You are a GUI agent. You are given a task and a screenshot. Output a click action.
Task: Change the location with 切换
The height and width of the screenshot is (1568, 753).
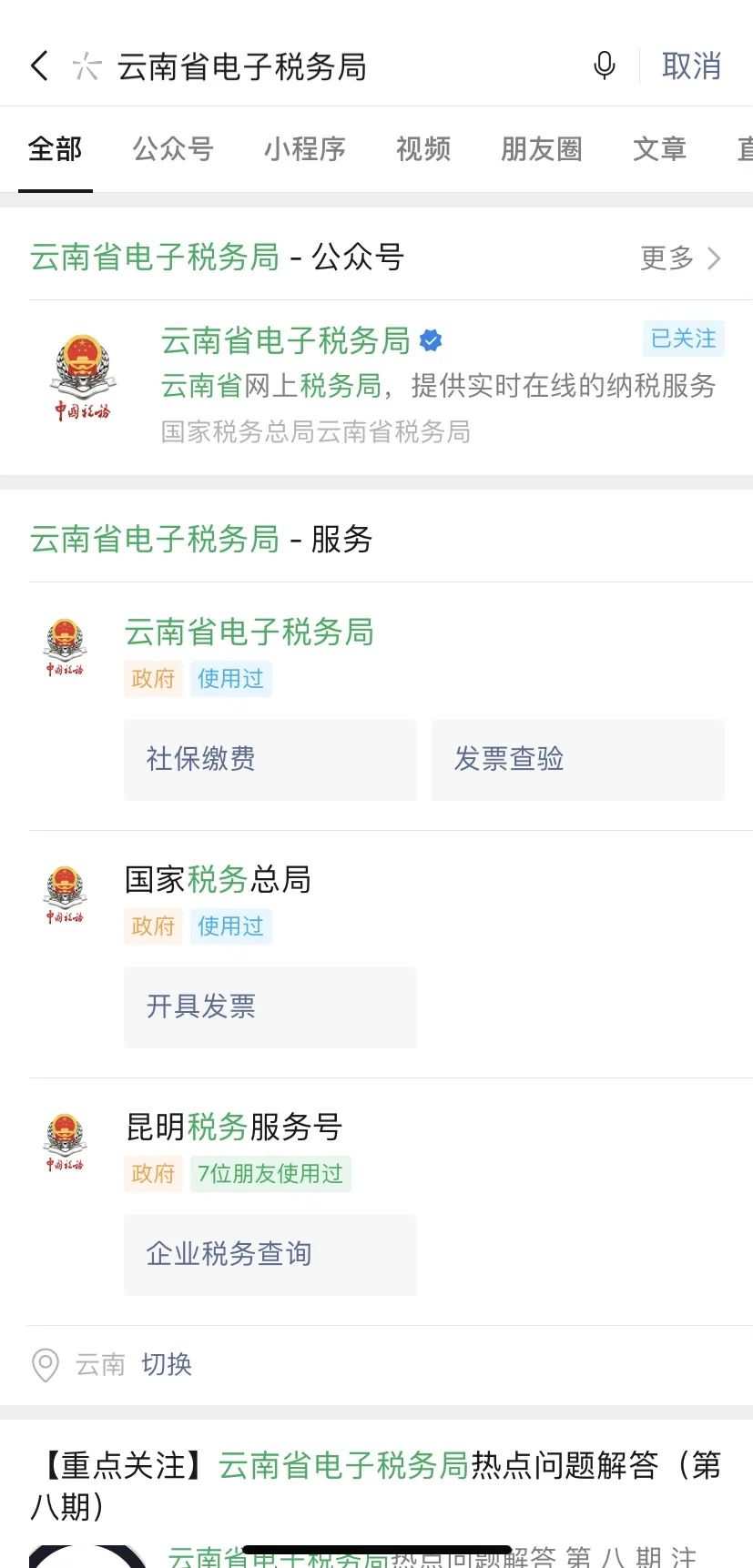(x=167, y=1364)
